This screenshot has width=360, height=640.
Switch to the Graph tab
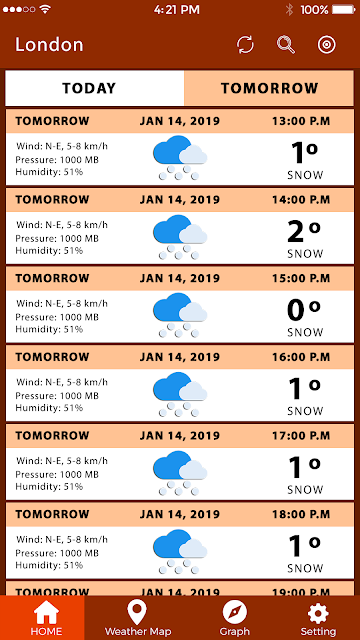(x=234, y=618)
